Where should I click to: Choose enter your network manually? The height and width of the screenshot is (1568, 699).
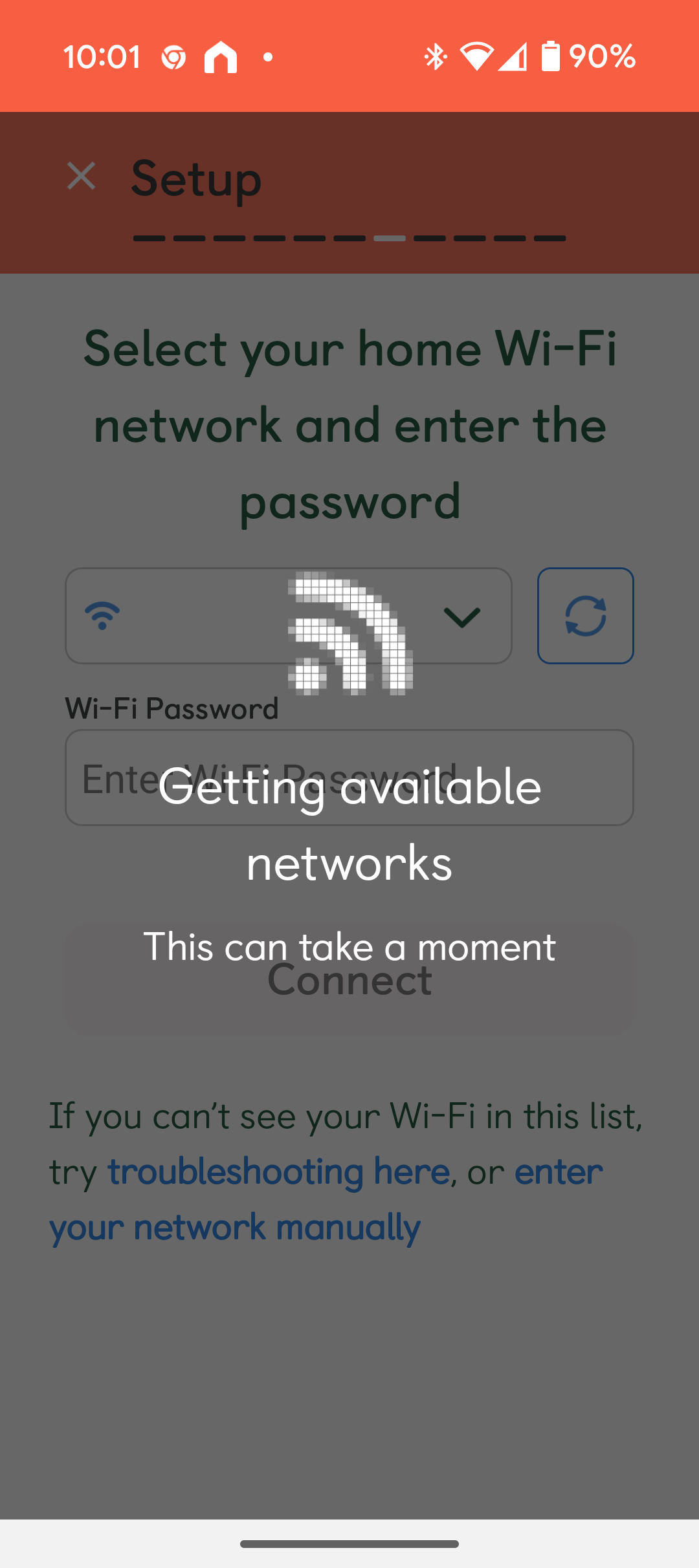tap(326, 1199)
